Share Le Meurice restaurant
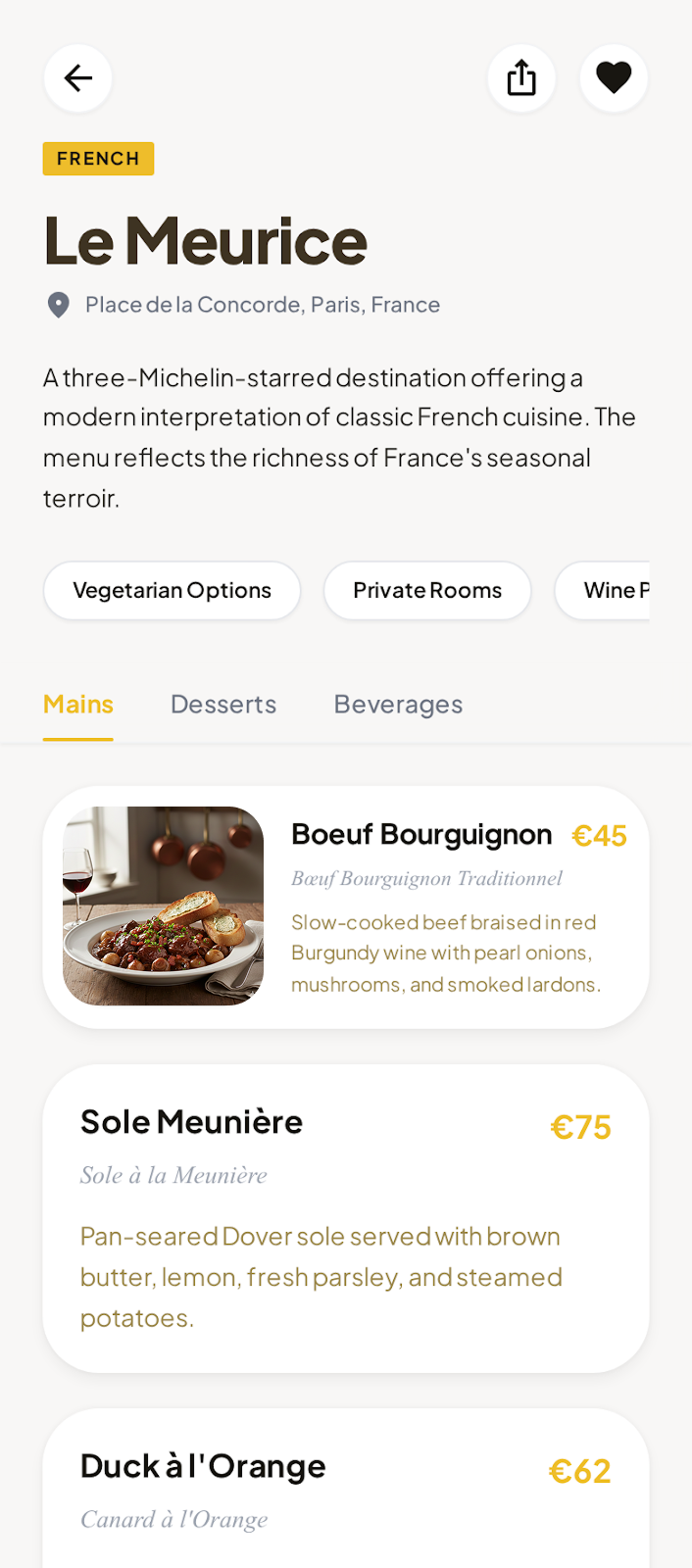The image size is (692, 1568). [521, 78]
